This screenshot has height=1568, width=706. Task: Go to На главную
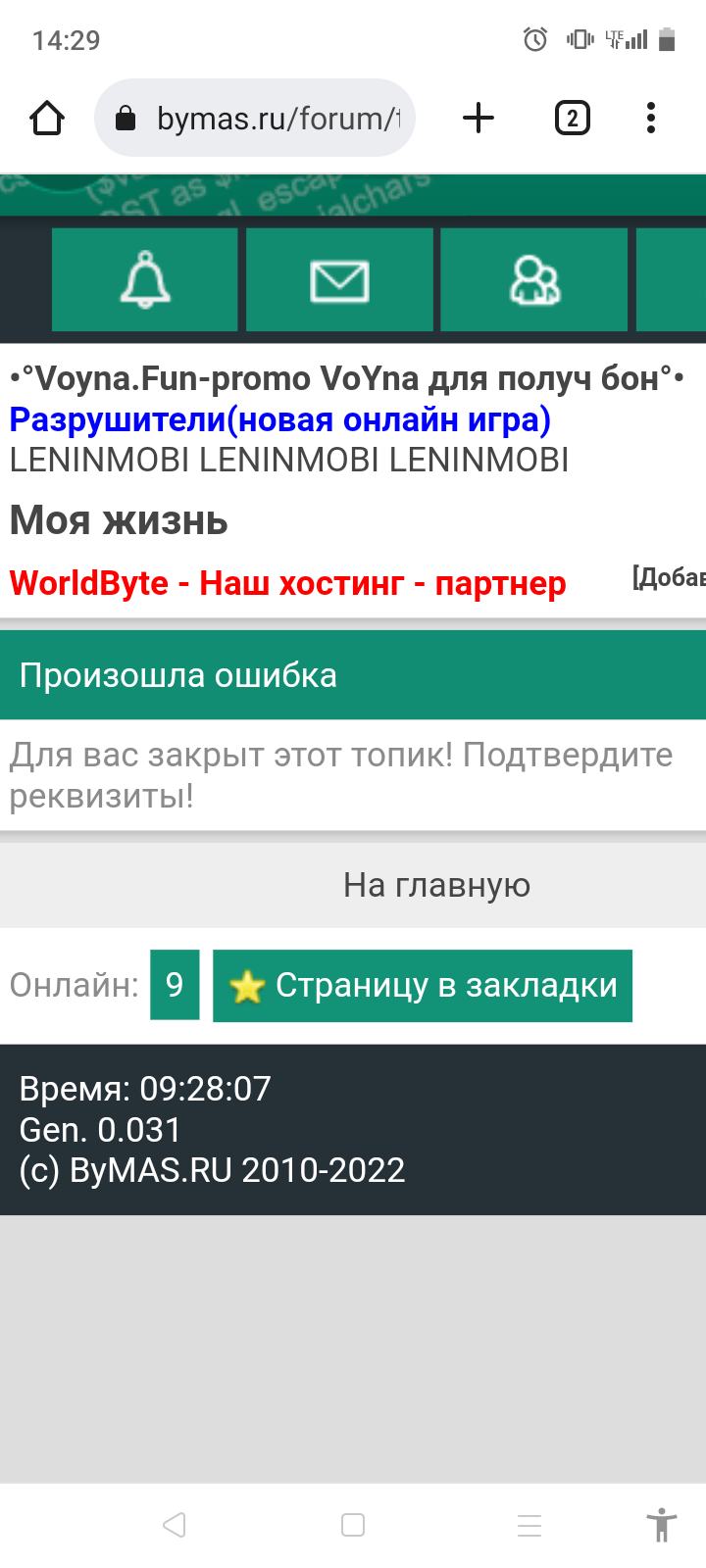tap(436, 885)
